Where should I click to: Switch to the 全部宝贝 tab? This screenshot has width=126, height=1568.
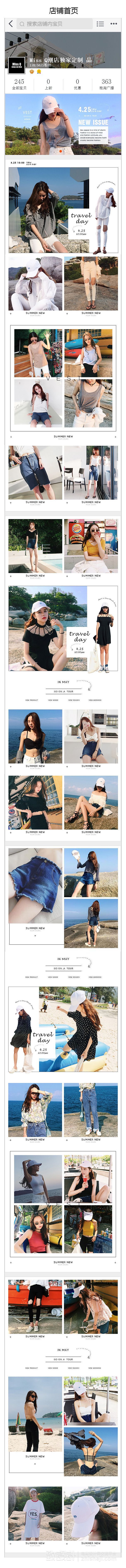pos(19,84)
